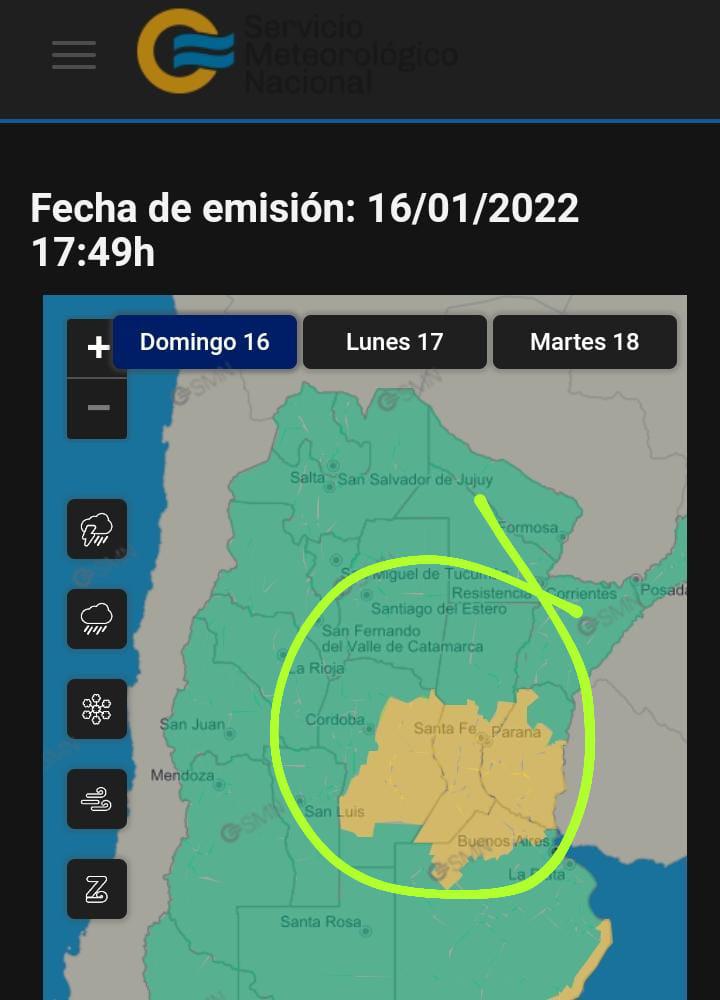The height and width of the screenshot is (1000, 720).
Task: Filter map by thunderstorm alerts
Action: pyautogui.click(x=97, y=529)
